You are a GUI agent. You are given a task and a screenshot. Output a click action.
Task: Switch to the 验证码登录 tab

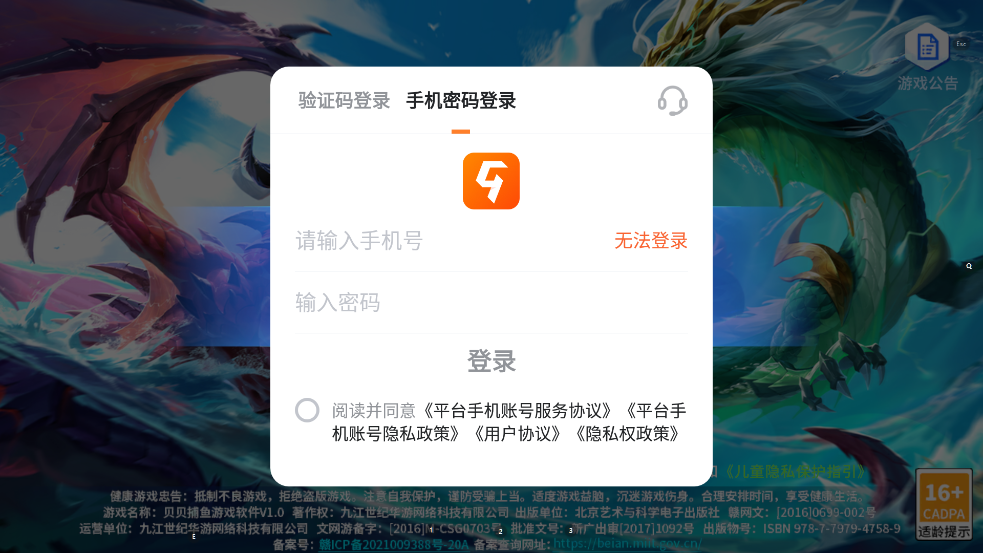(344, 101)
